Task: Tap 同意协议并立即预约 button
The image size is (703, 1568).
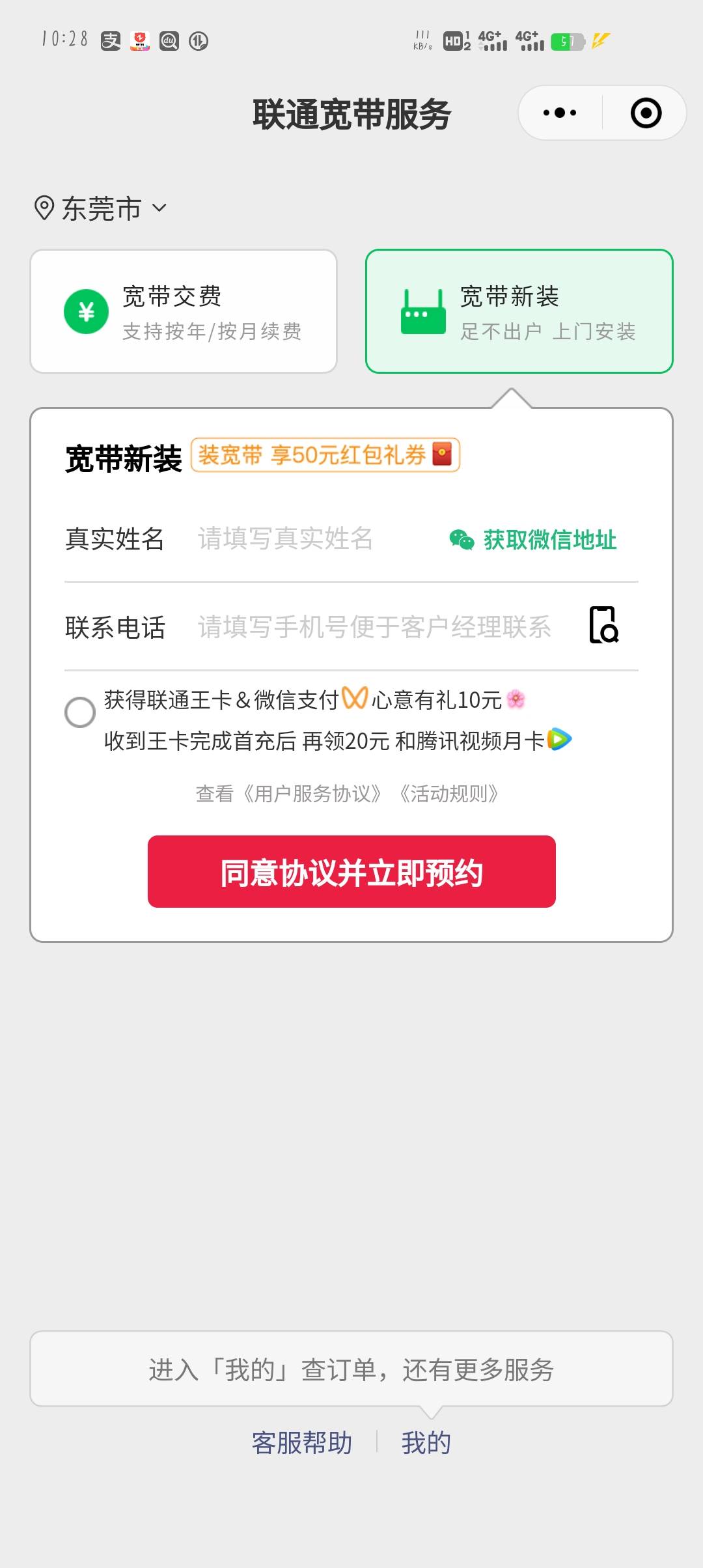Action: (351, 871)
